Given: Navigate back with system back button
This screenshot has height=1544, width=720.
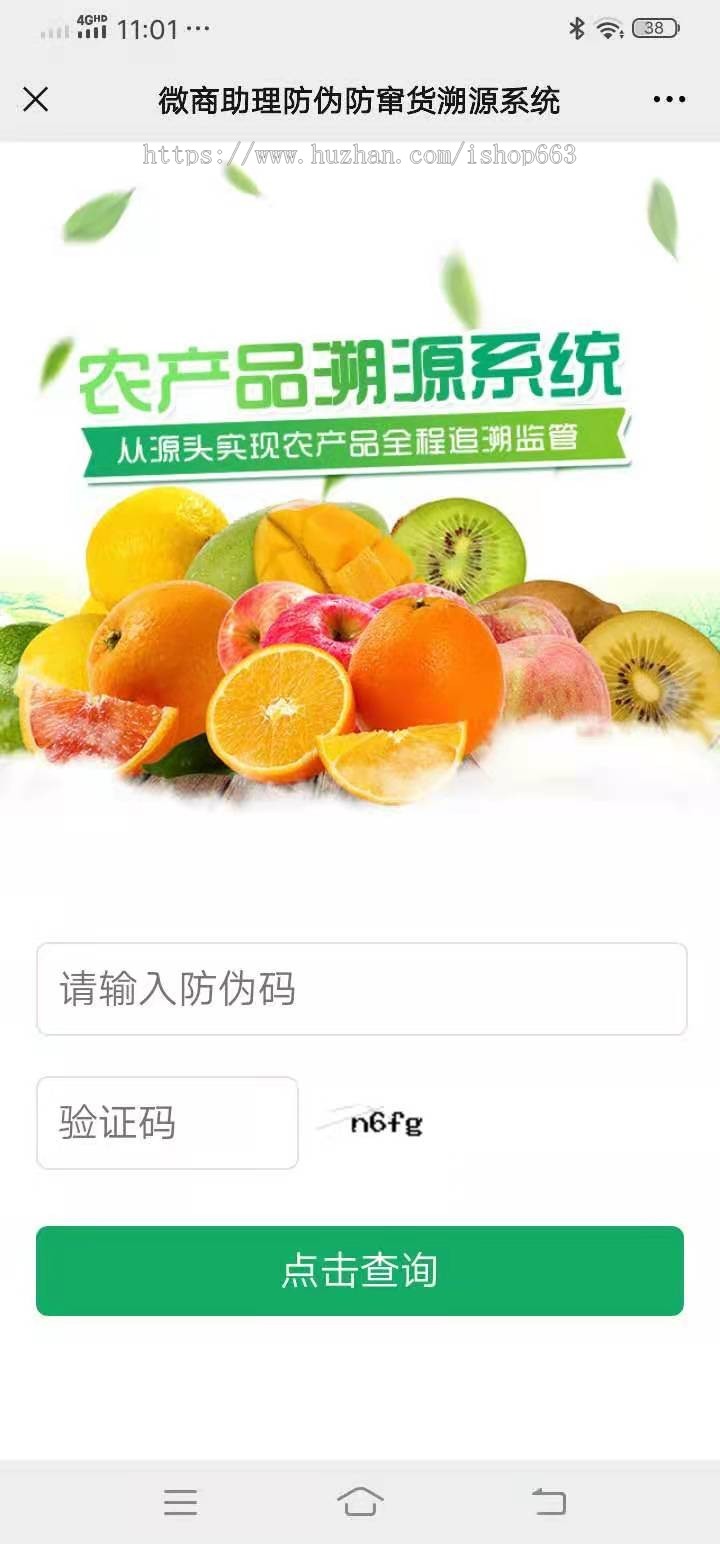Looking at the screenshot, I should click(x=548, y=1501).
